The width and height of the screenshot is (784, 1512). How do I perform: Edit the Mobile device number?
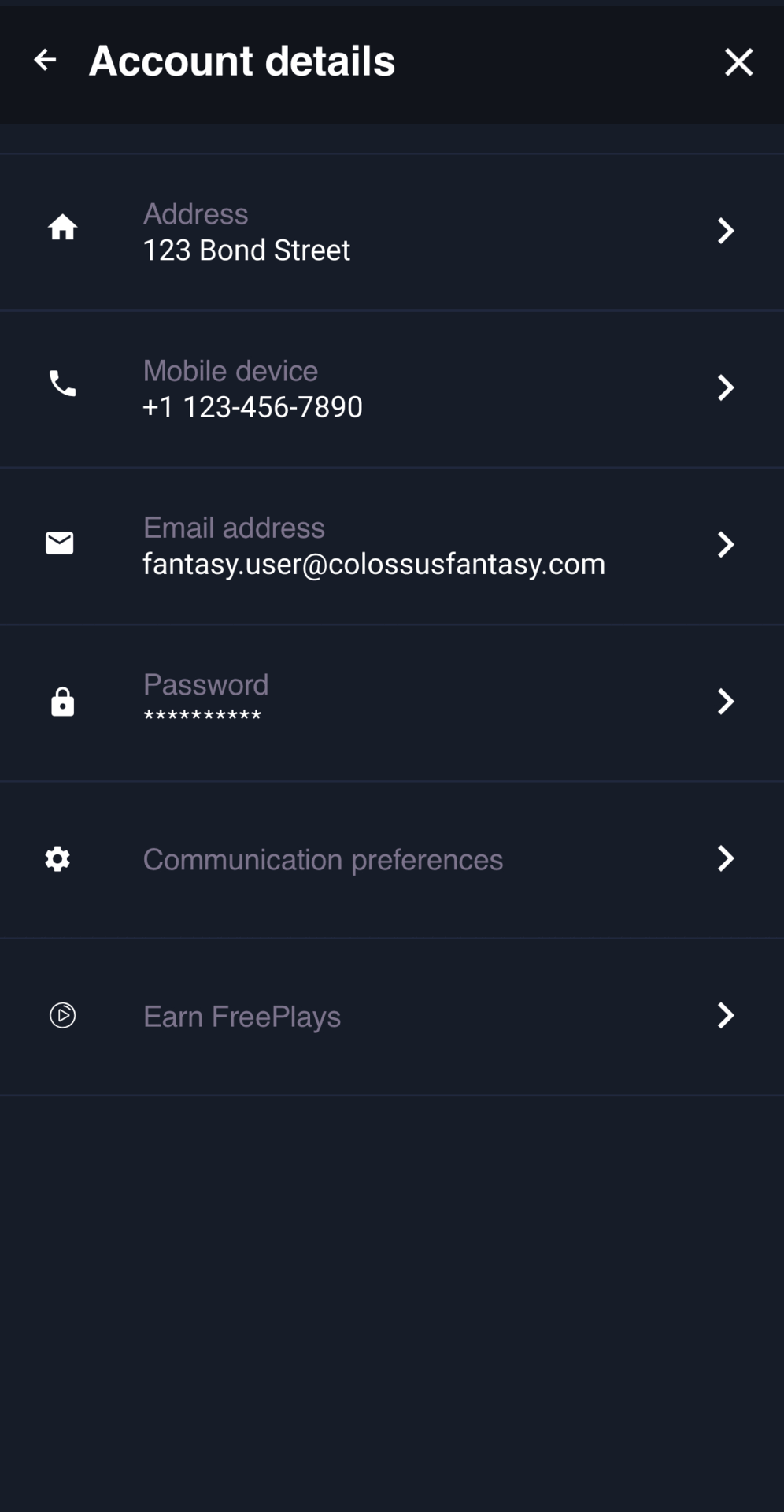tap(391, 388)
